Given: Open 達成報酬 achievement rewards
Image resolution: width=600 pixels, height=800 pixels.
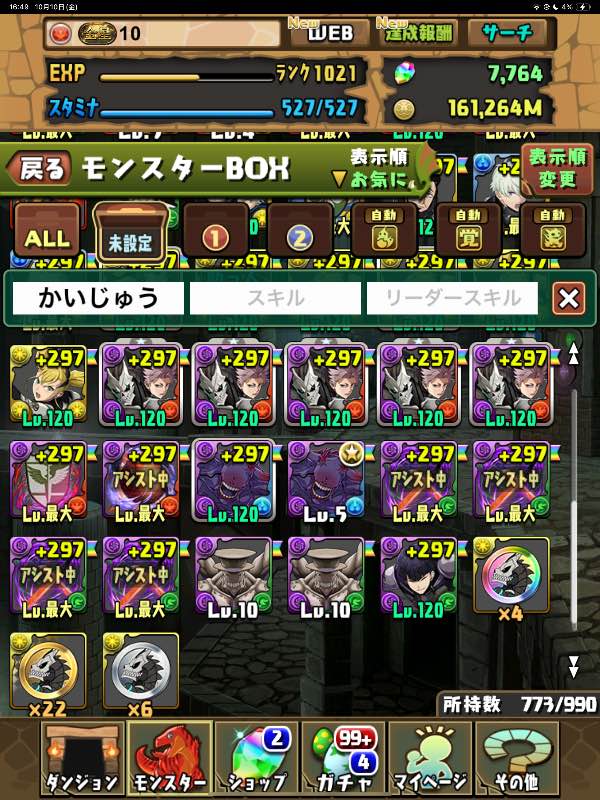Looking at the screenshot, I should click(x=418, y=32).
